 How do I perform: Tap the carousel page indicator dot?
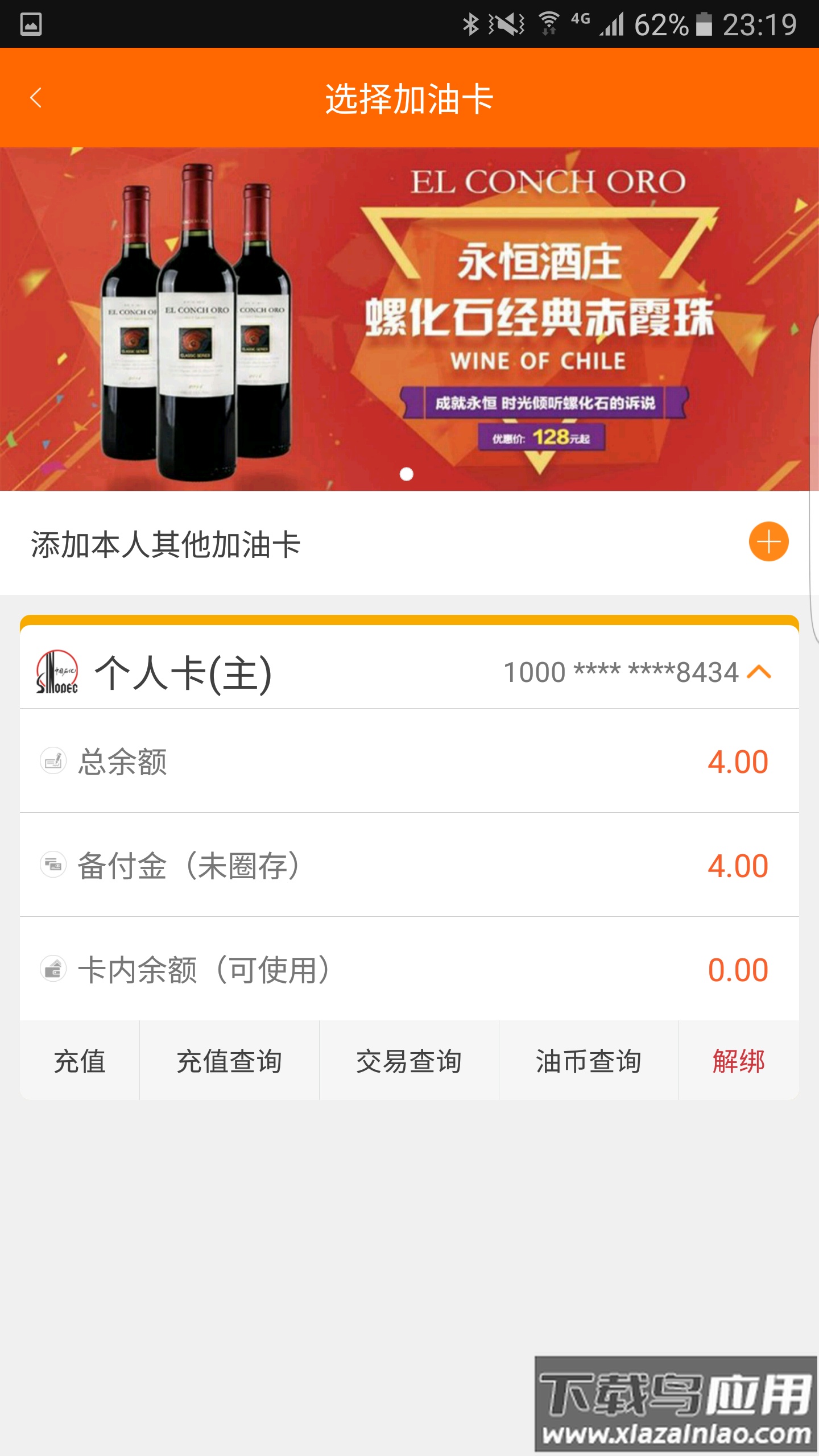(x=407, y=473)
